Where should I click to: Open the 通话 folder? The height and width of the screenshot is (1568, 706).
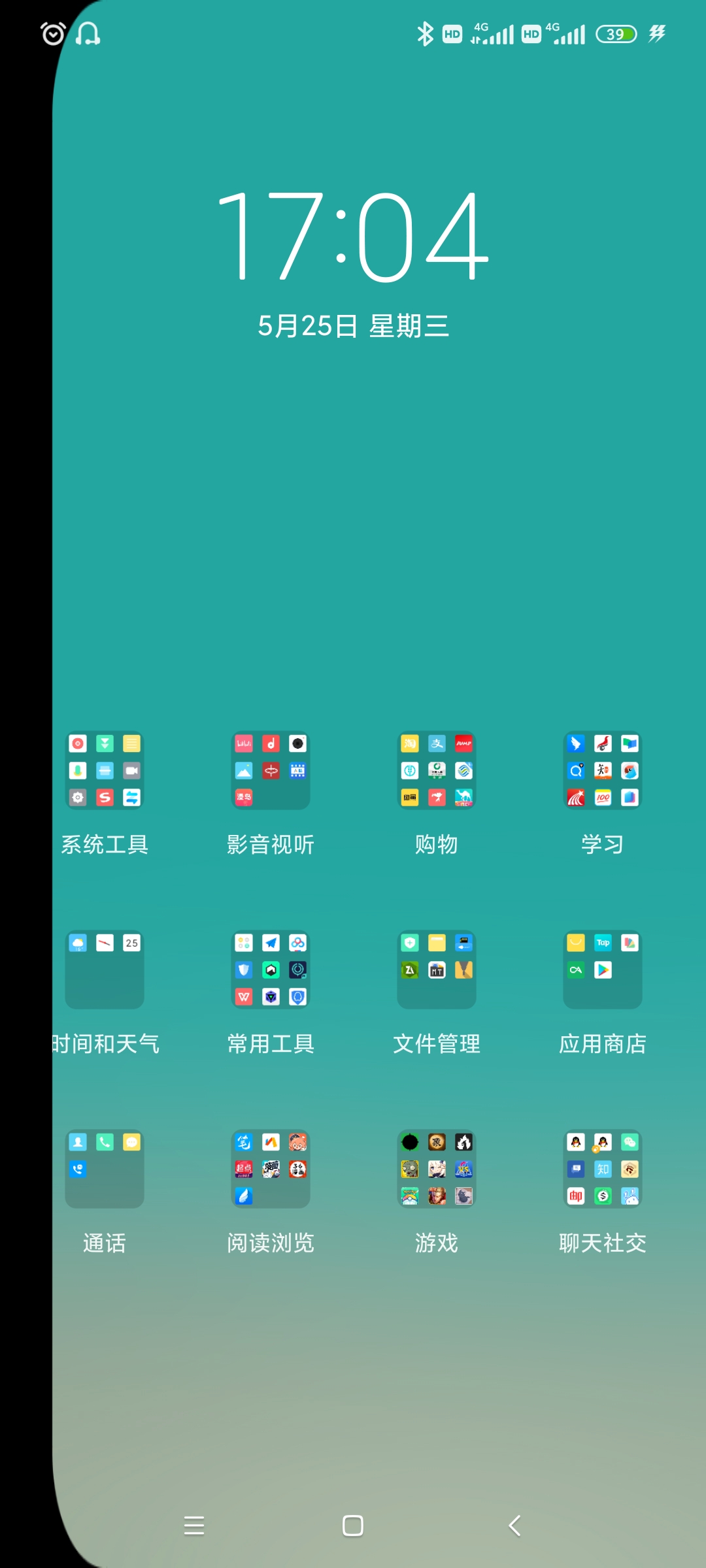[105, 1169]
